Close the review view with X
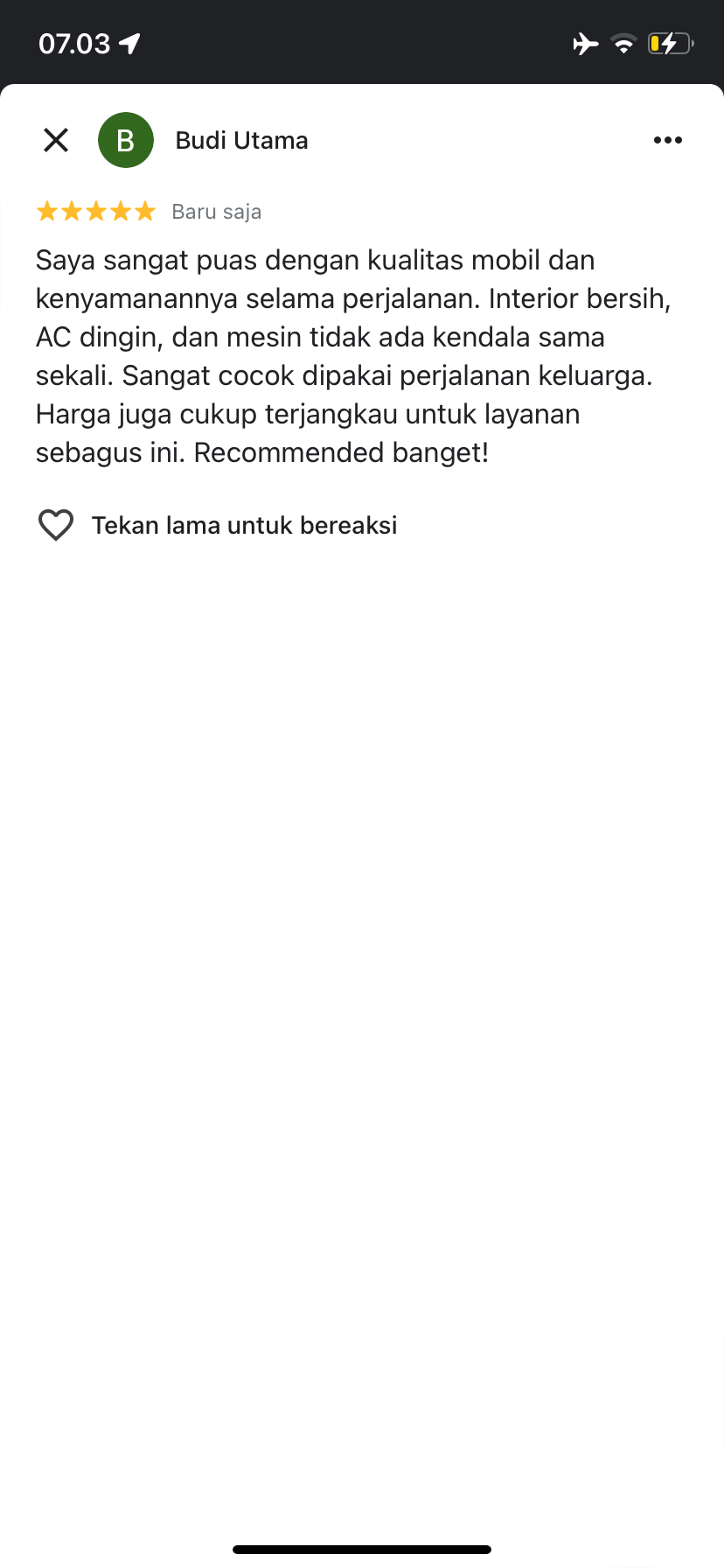724x1568 pixels. [x=56, y=140]
